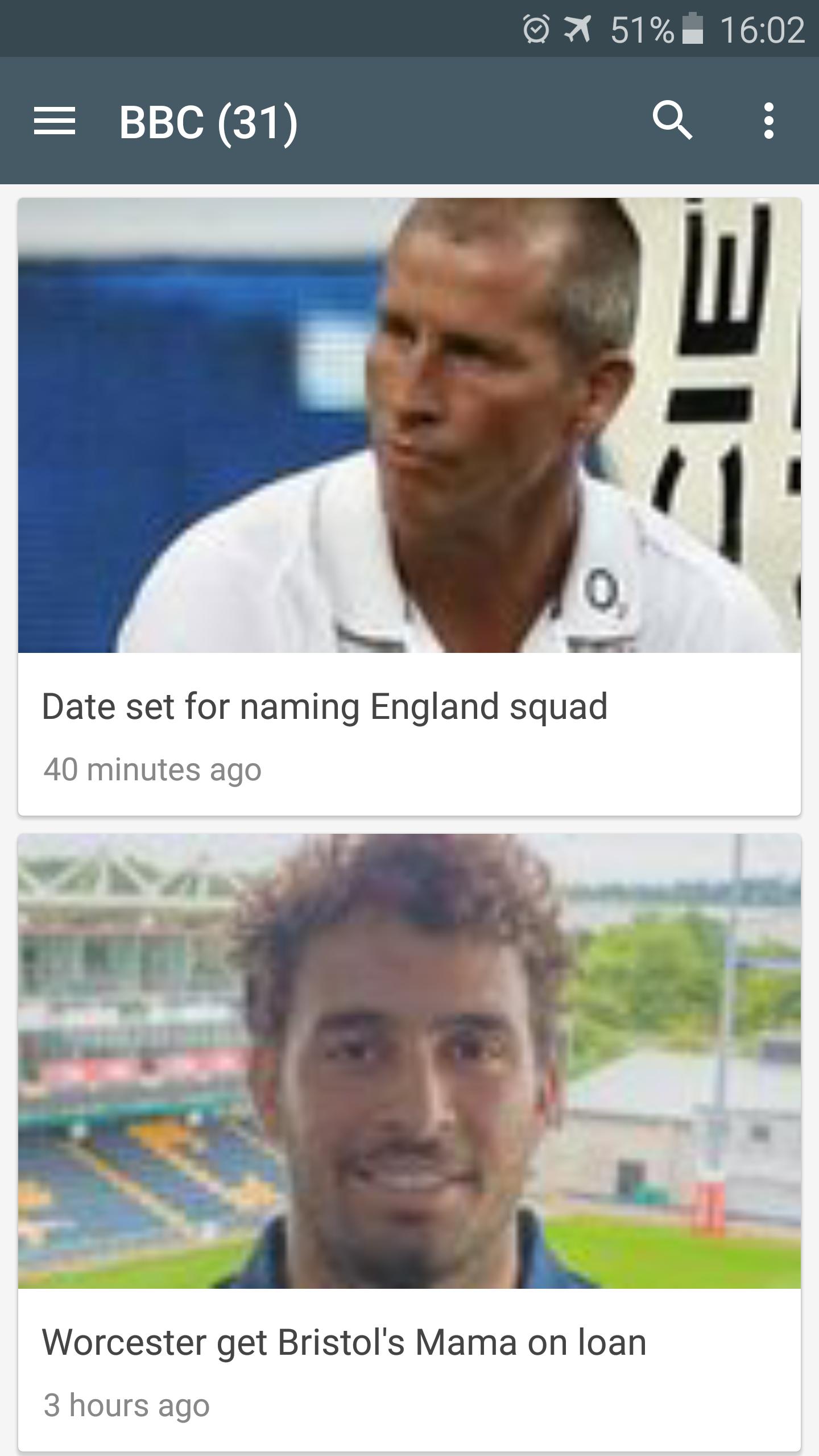Tap the BBC (31) feed title
Viewport: 819px width, 1456px height.
tap(208, 121)
